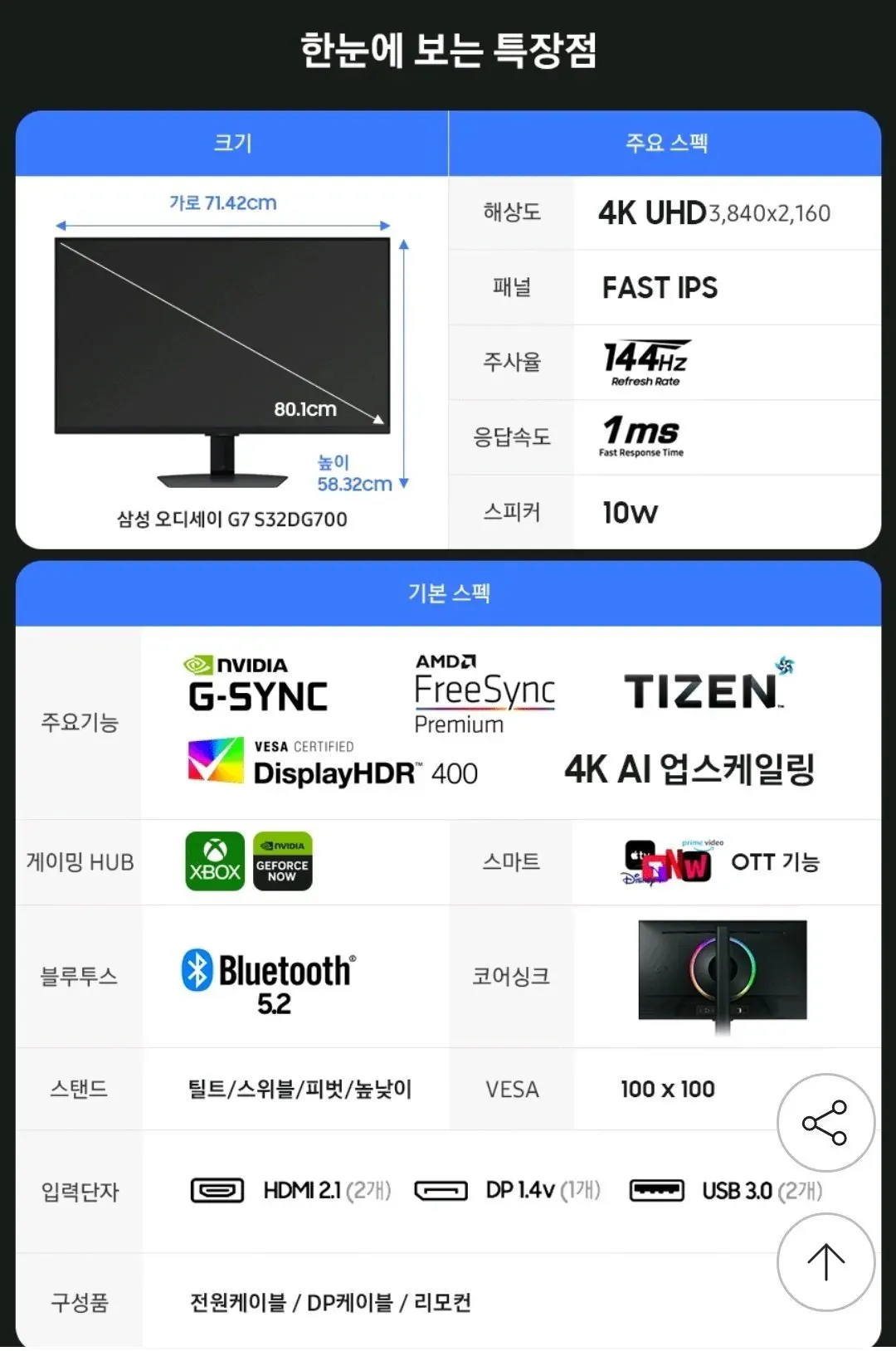Expand the 기본 스펙 section header

(448, 592)
